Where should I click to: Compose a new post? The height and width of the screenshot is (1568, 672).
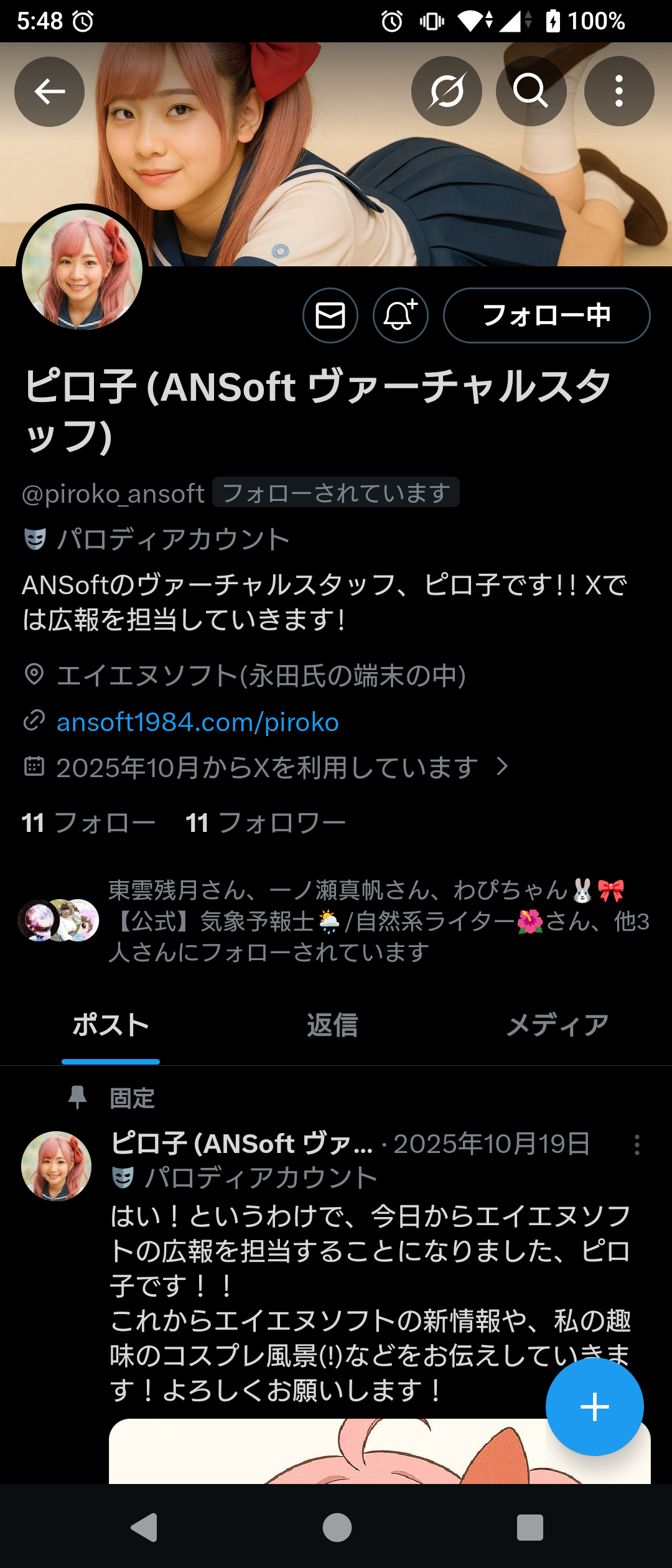point(594,1407)
